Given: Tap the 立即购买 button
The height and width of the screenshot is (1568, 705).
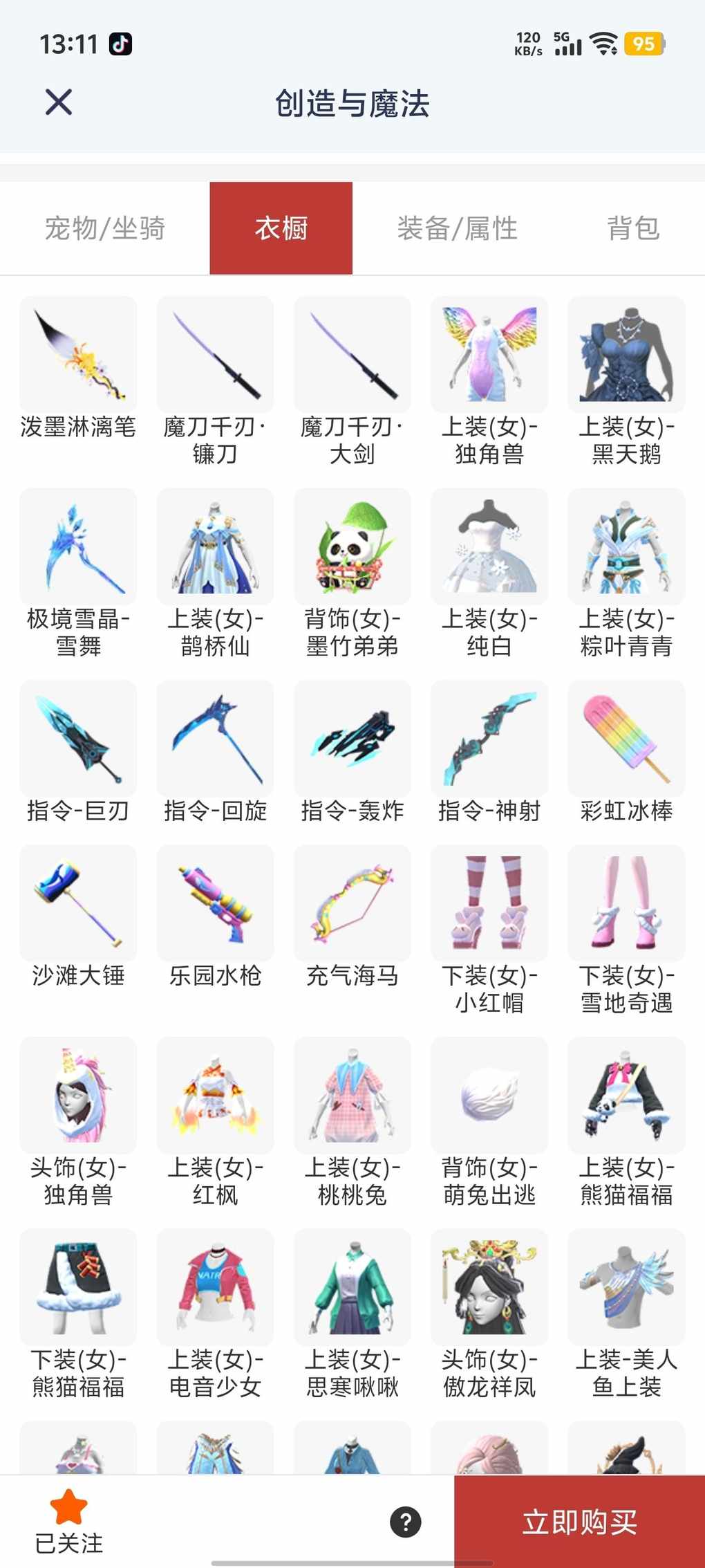Looking at the screenshot, I should click(x=579, y=1522).
